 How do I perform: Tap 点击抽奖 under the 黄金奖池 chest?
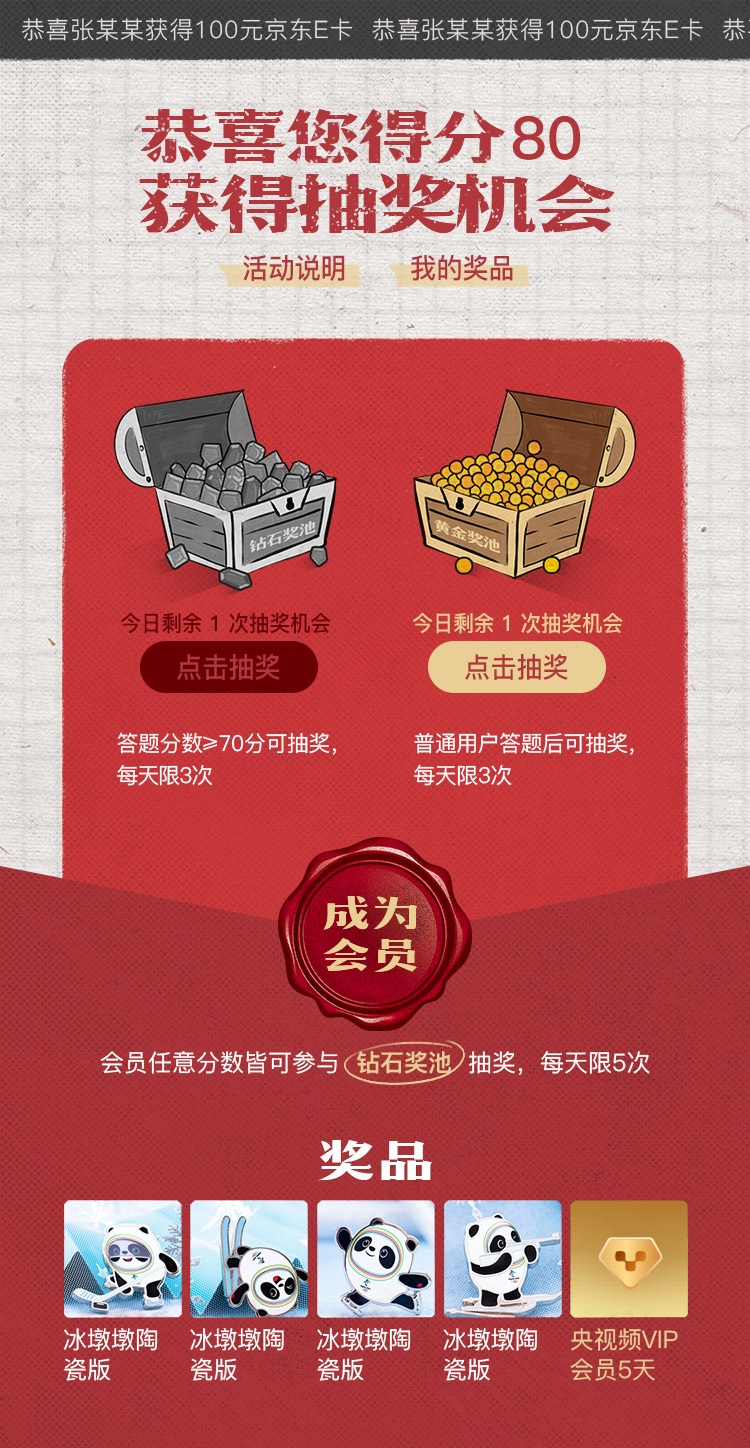point(516,668)
